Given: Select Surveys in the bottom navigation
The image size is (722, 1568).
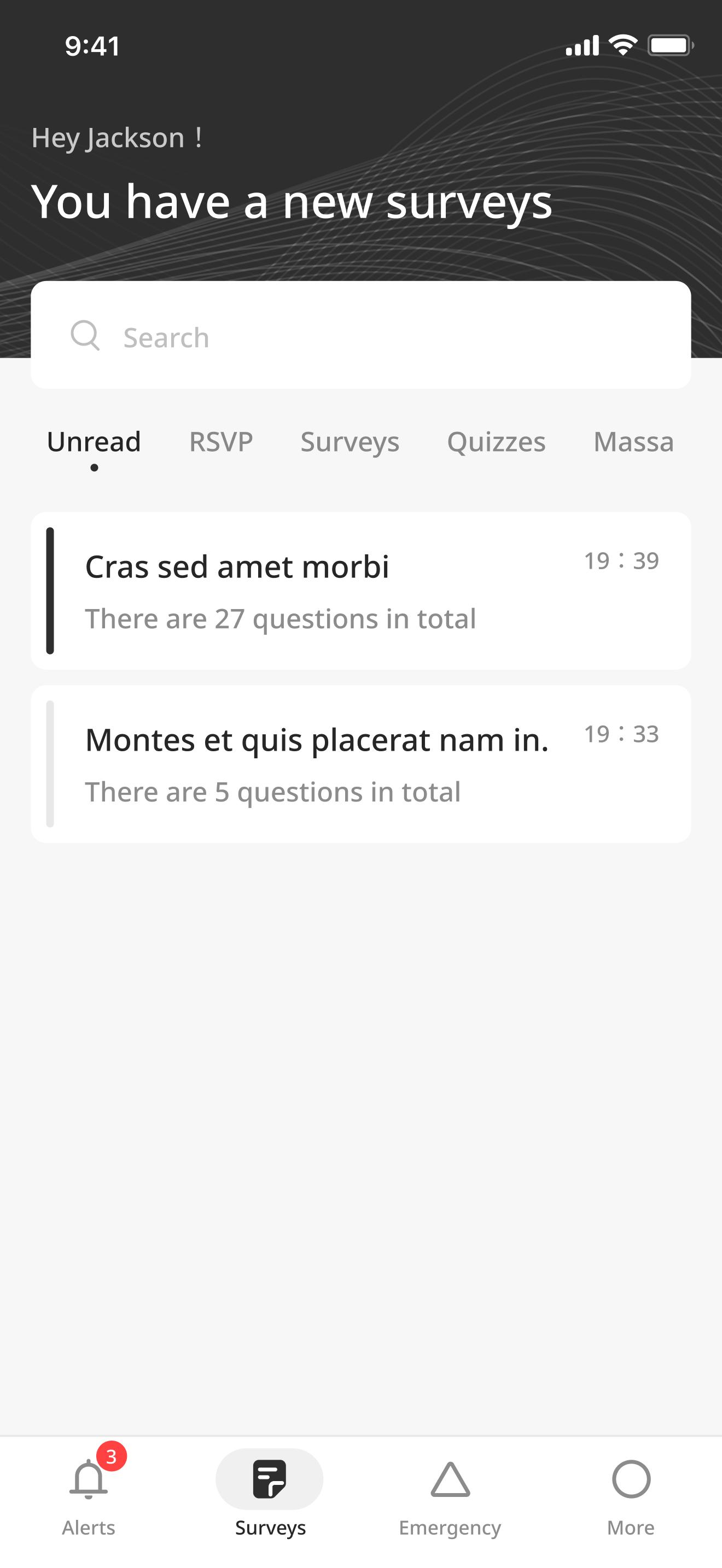Looking at the screenshot, I should (270, 1493).
